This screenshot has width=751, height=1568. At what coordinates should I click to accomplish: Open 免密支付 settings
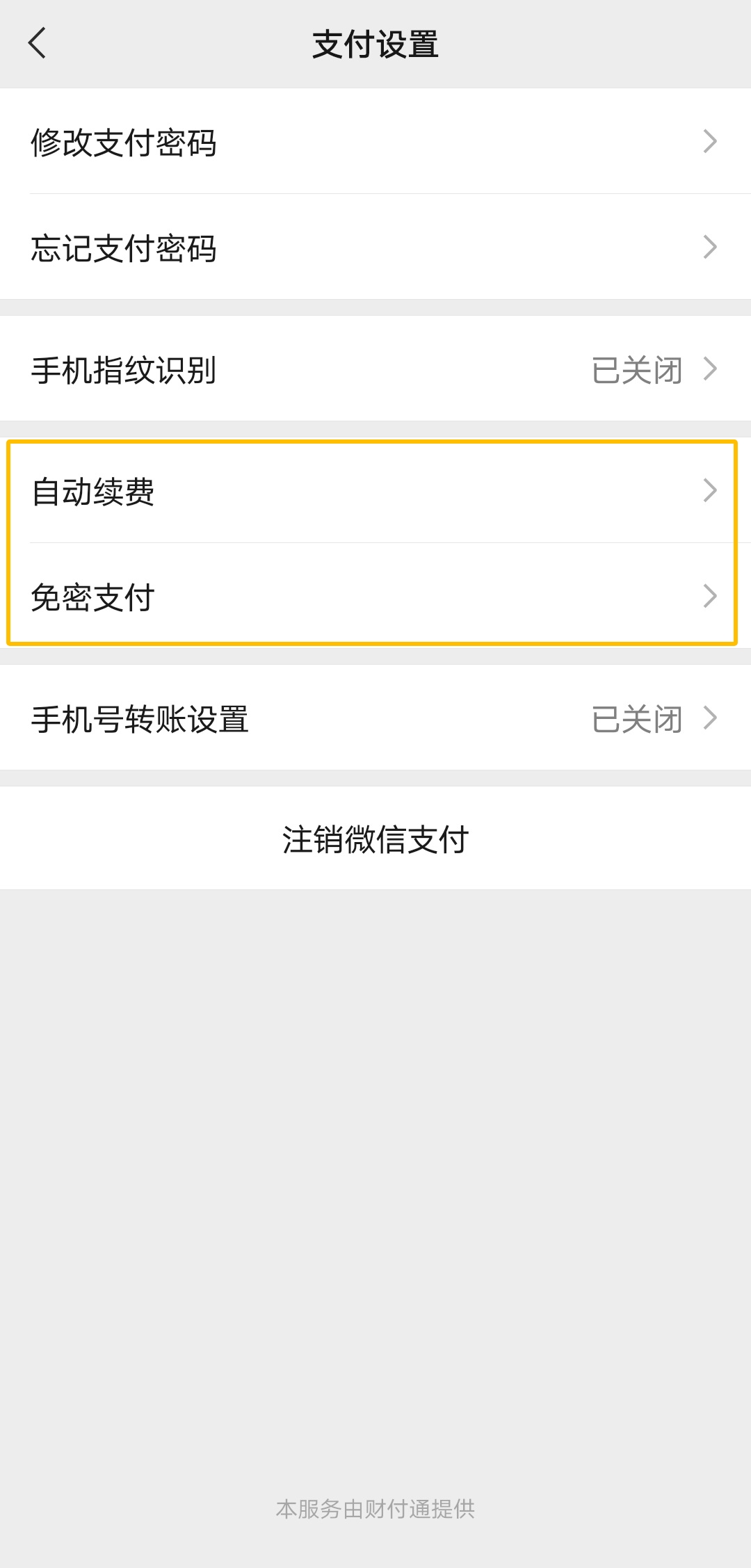coord(375,596)
